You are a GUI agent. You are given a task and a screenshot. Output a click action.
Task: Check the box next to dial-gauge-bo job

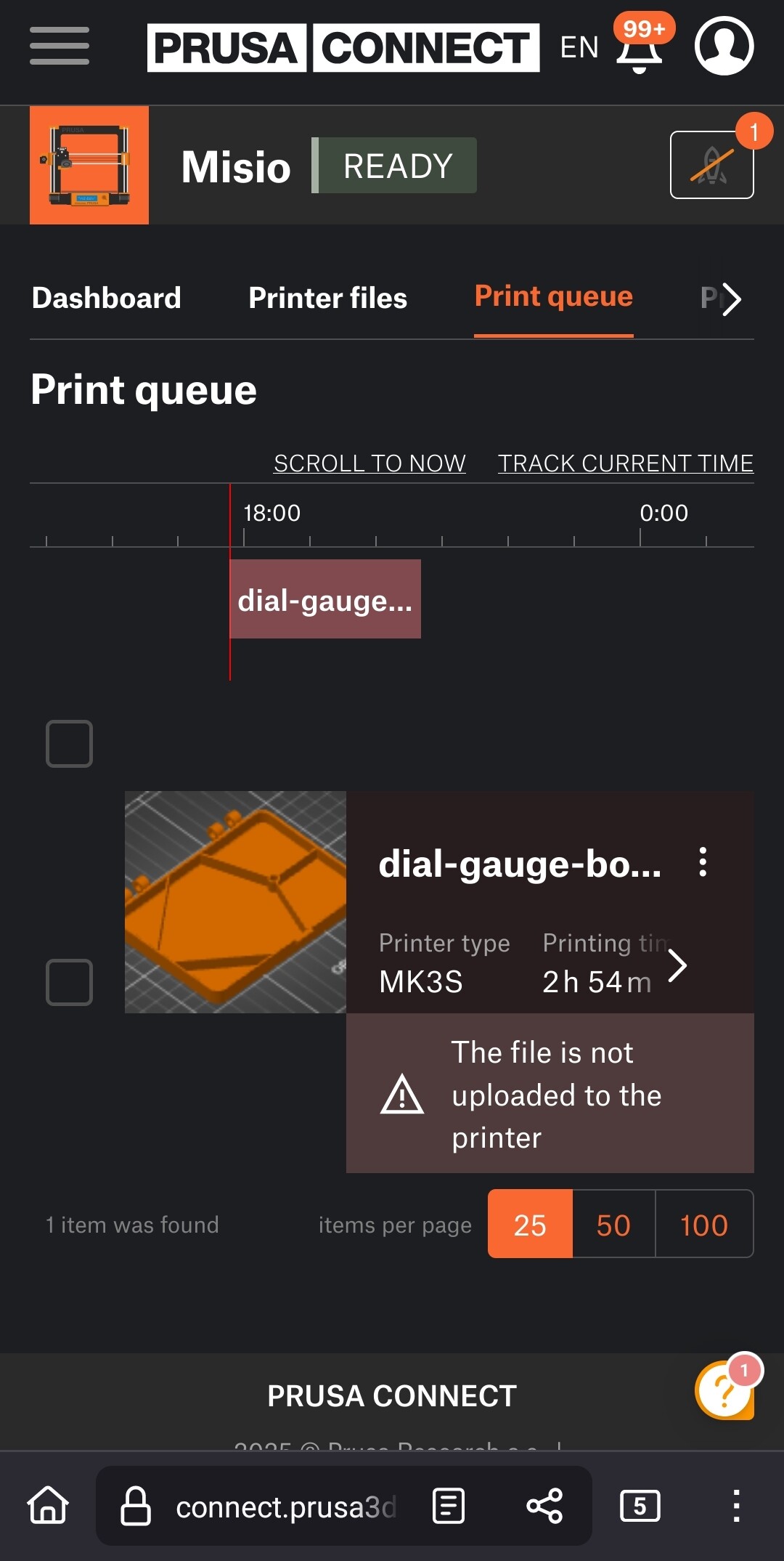coord(69,982)
